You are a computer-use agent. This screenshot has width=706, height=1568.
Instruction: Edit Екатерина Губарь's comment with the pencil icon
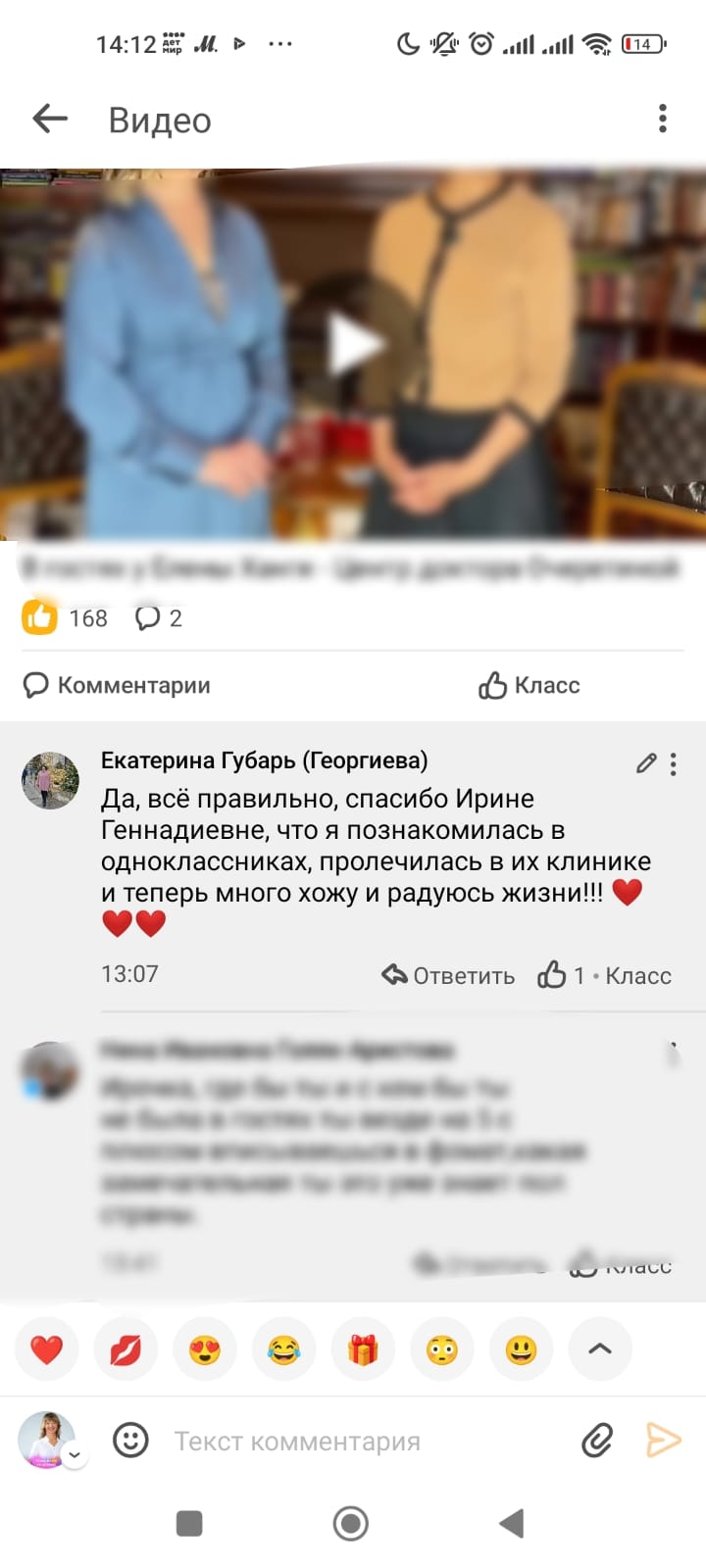pyautogui.click(x=645, y=763)
